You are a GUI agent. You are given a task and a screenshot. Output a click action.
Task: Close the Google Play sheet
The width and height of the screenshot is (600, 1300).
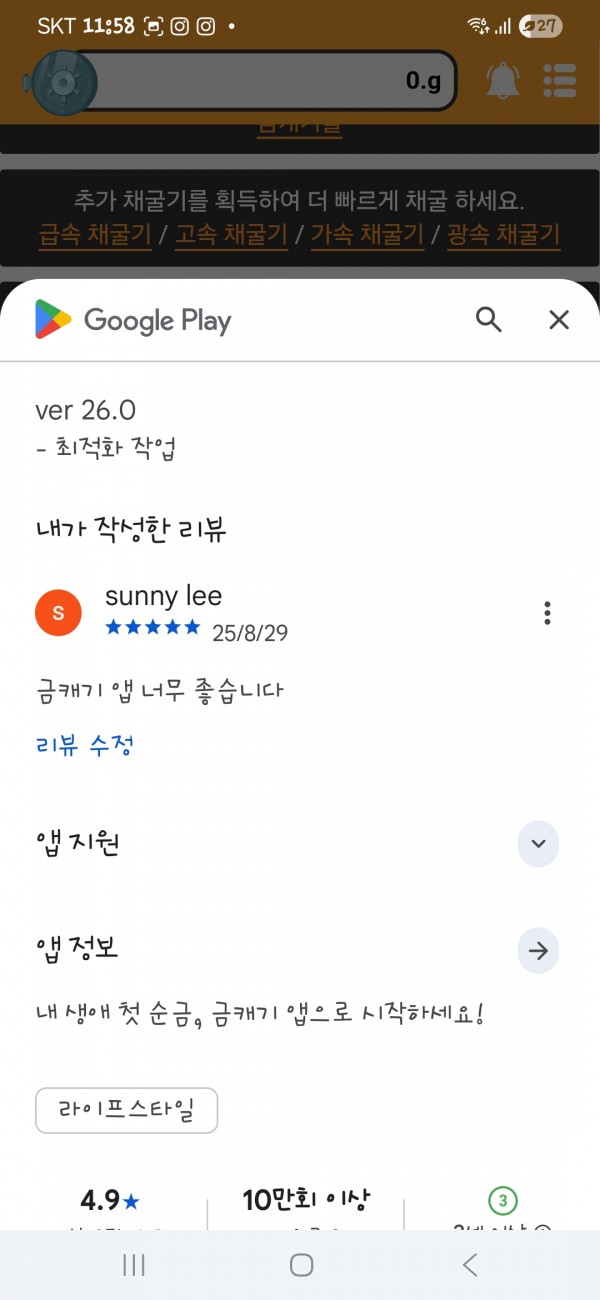[559, 319]
